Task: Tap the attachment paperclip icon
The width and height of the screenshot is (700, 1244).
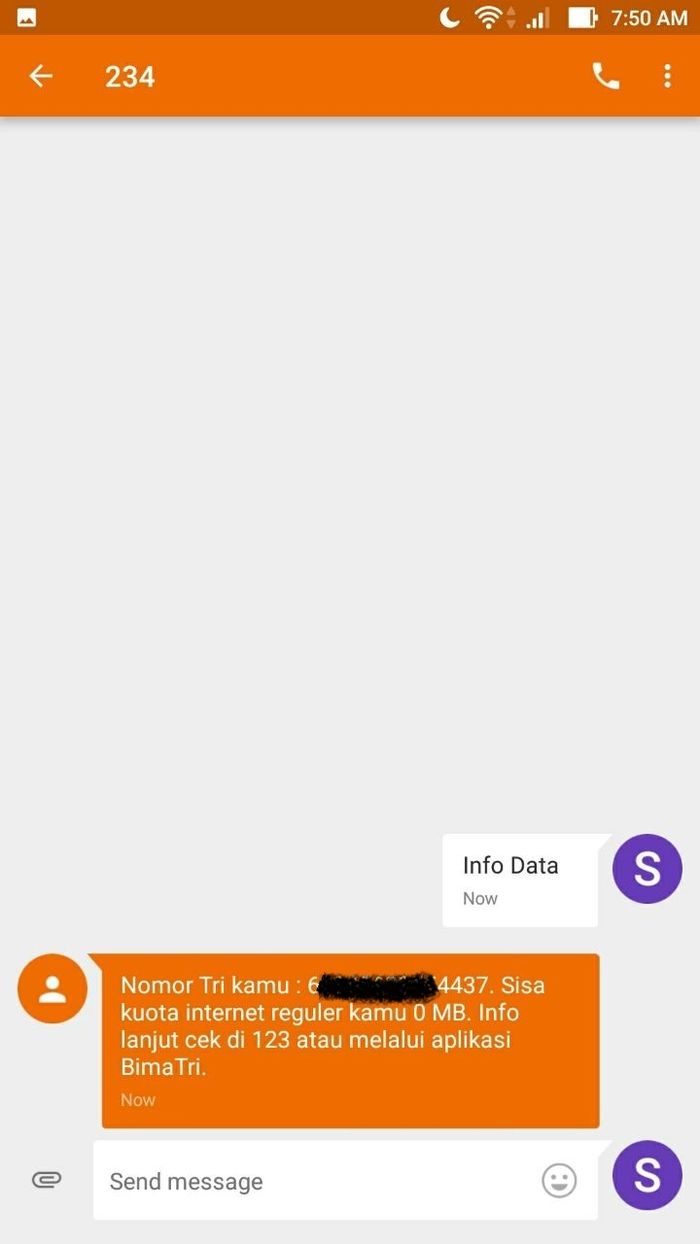Action: [46, 1180]
